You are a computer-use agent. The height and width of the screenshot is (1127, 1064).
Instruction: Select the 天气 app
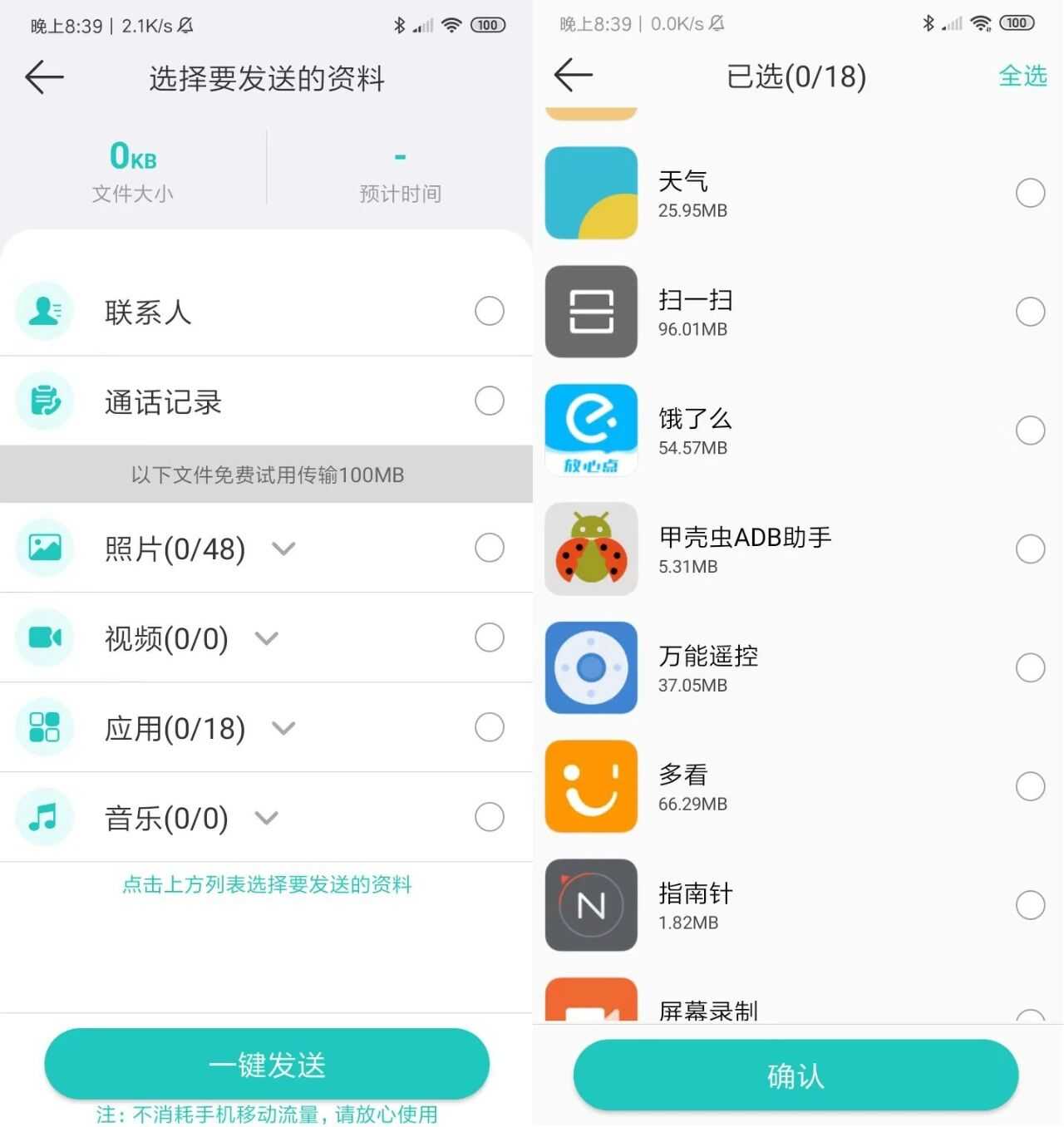click(1030, 193)
